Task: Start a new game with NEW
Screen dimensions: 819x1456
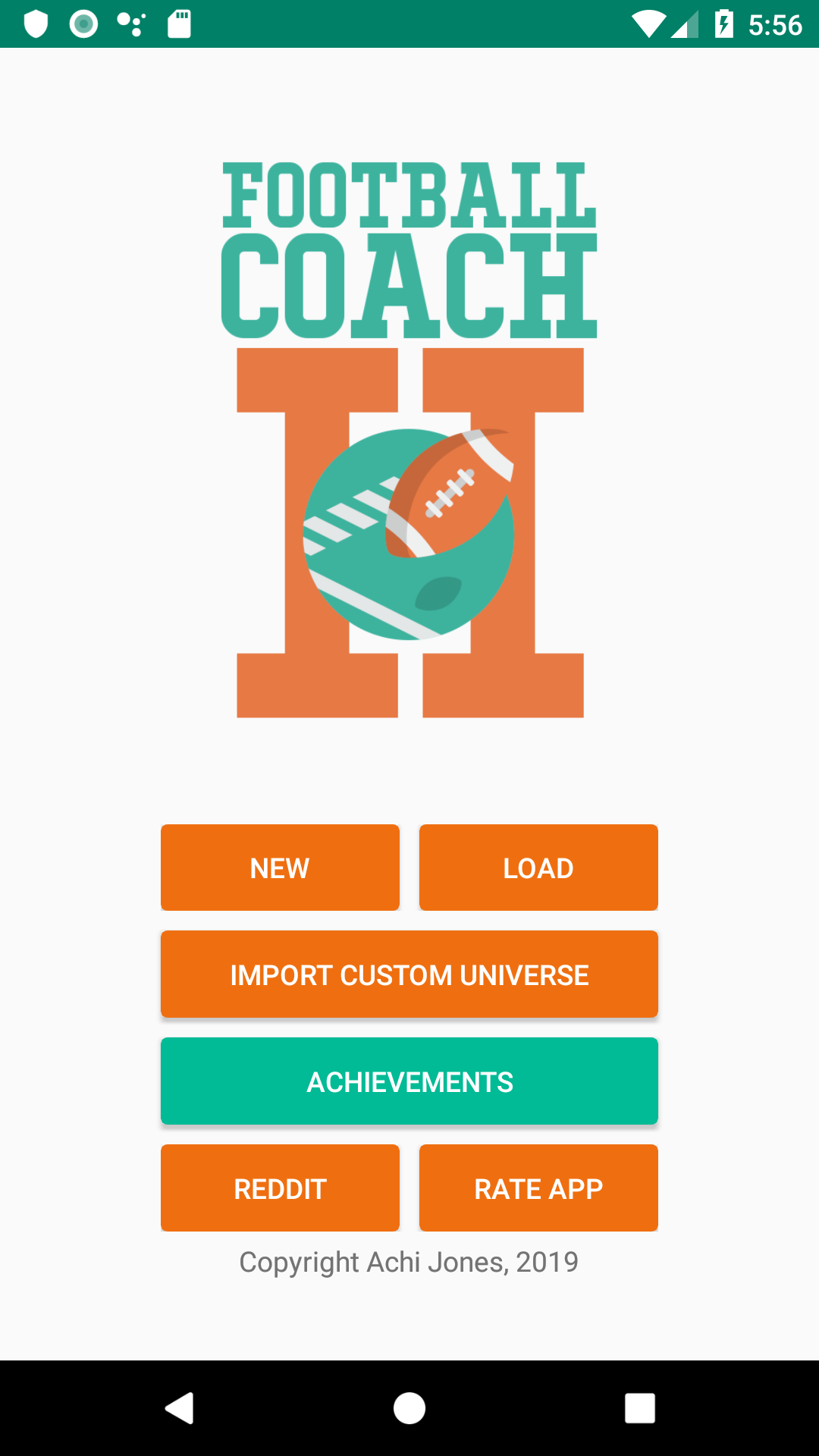Action: click(x=280, y=868)
